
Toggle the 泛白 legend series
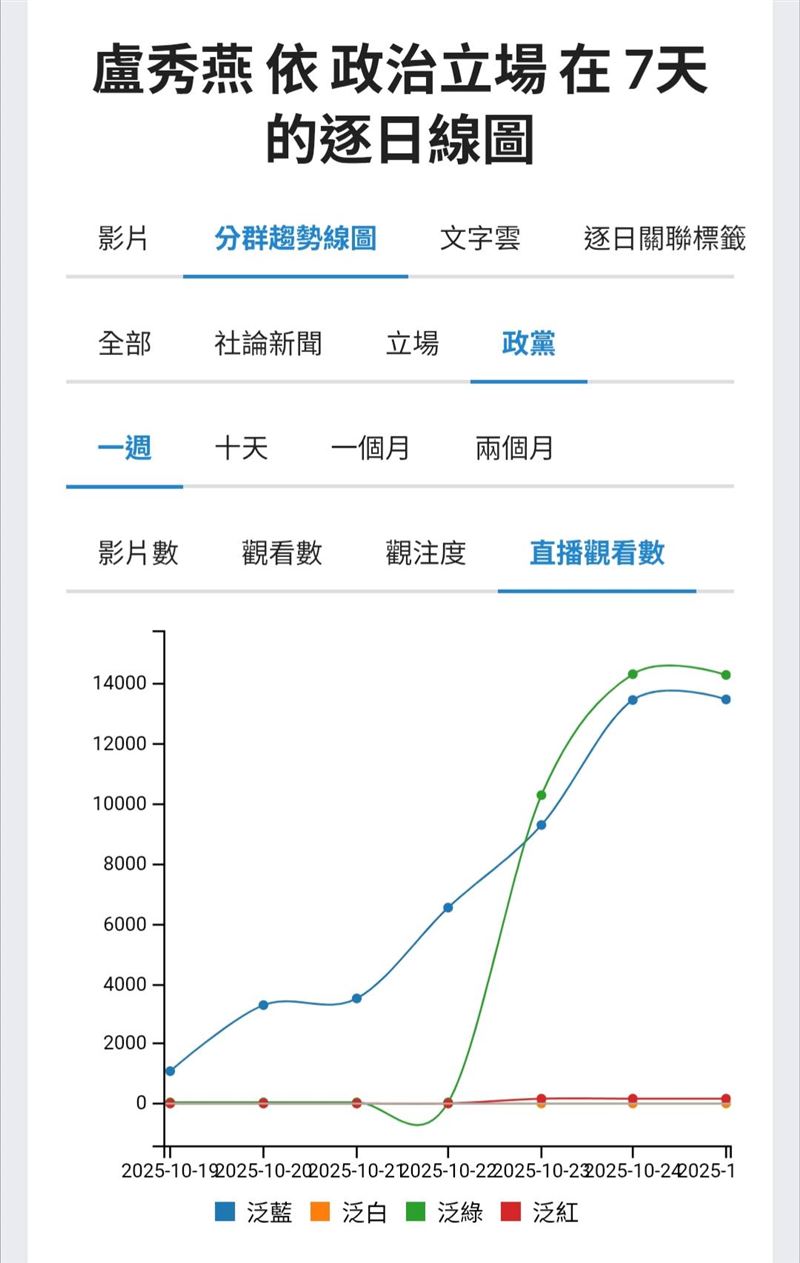pyautogui.click(x=350, y=1213)
